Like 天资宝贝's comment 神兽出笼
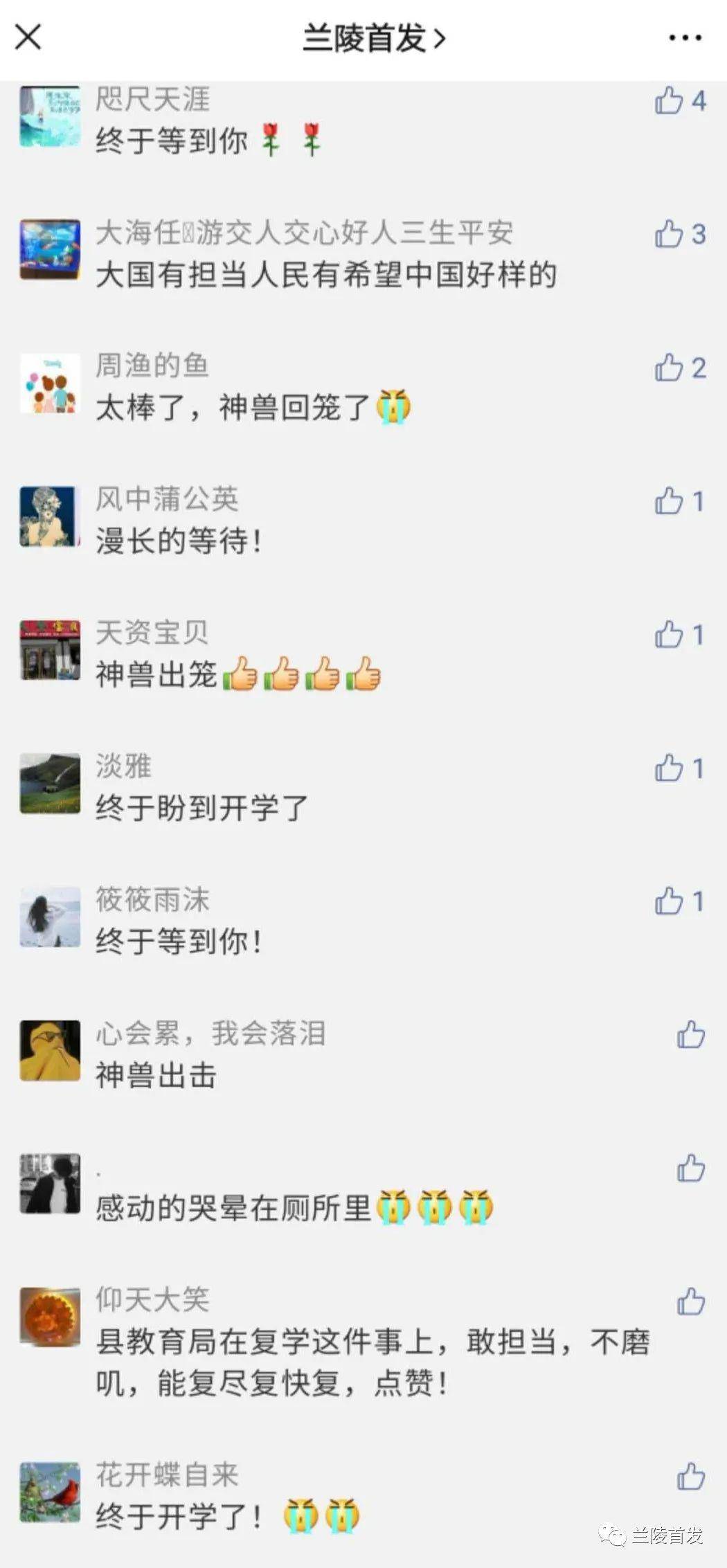The width and height of the screenshot is (727, 1568). click(x=670, y=635)
